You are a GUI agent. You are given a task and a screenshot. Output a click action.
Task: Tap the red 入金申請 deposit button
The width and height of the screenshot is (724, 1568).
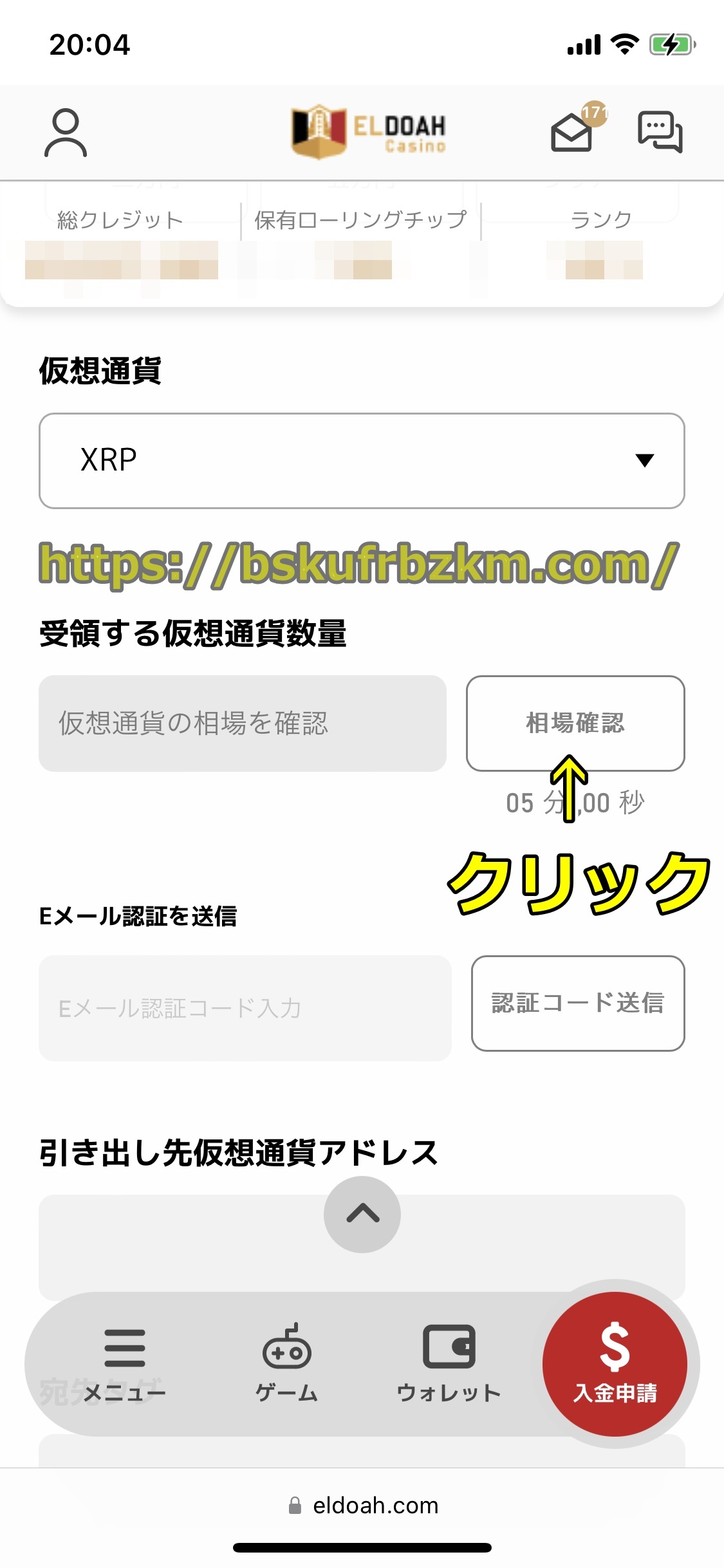615,1363
